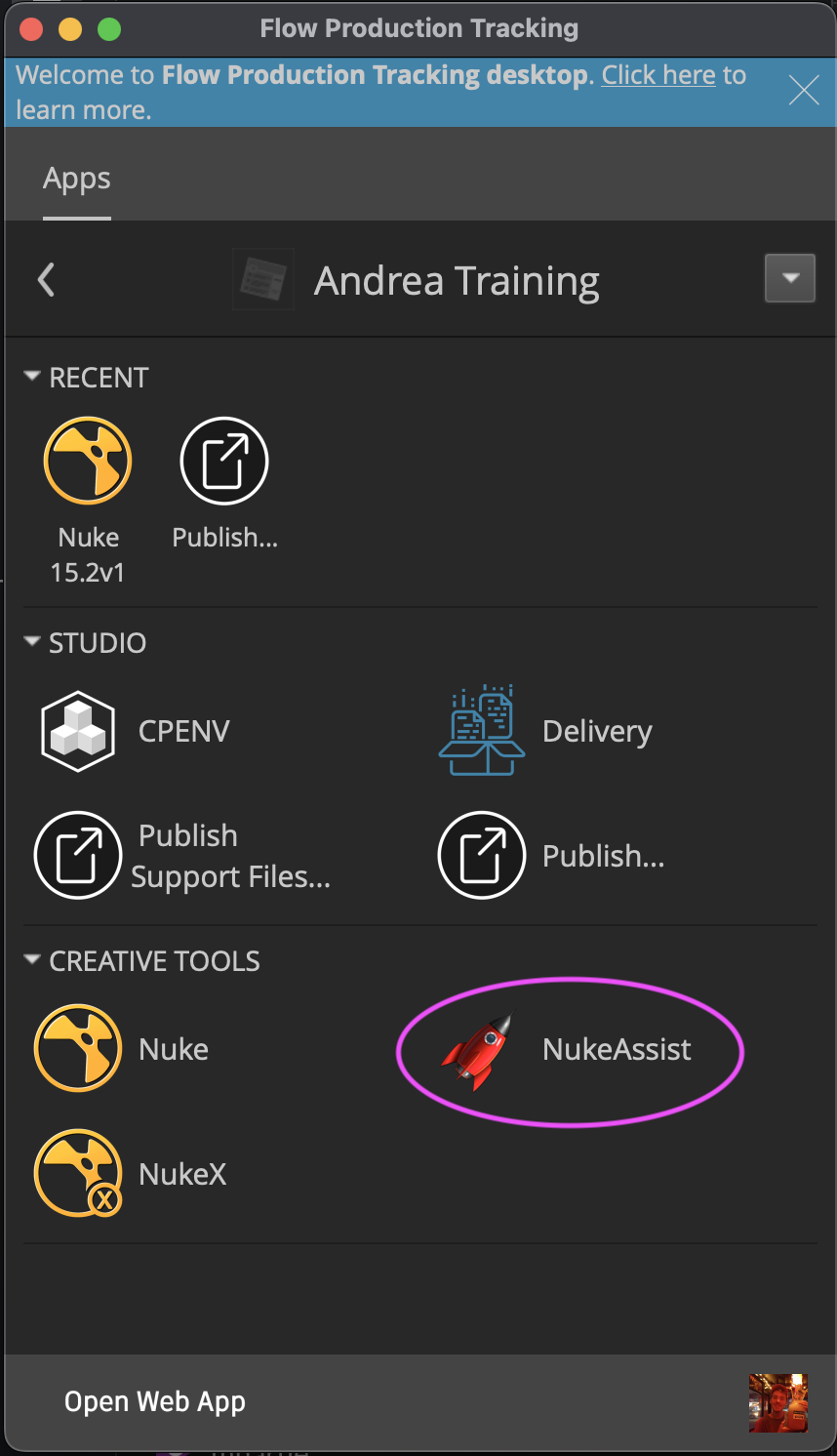Viewport: 837px width, 1456px height.
Task: Go back to the project list
Action: [46, 280]
